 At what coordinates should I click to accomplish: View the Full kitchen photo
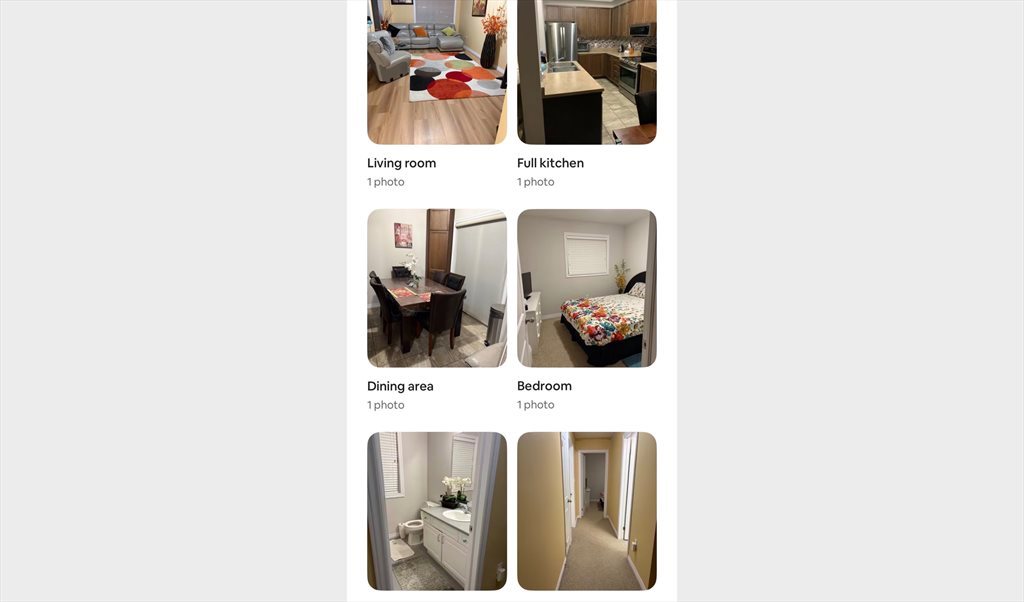click(x=586, y=72)
